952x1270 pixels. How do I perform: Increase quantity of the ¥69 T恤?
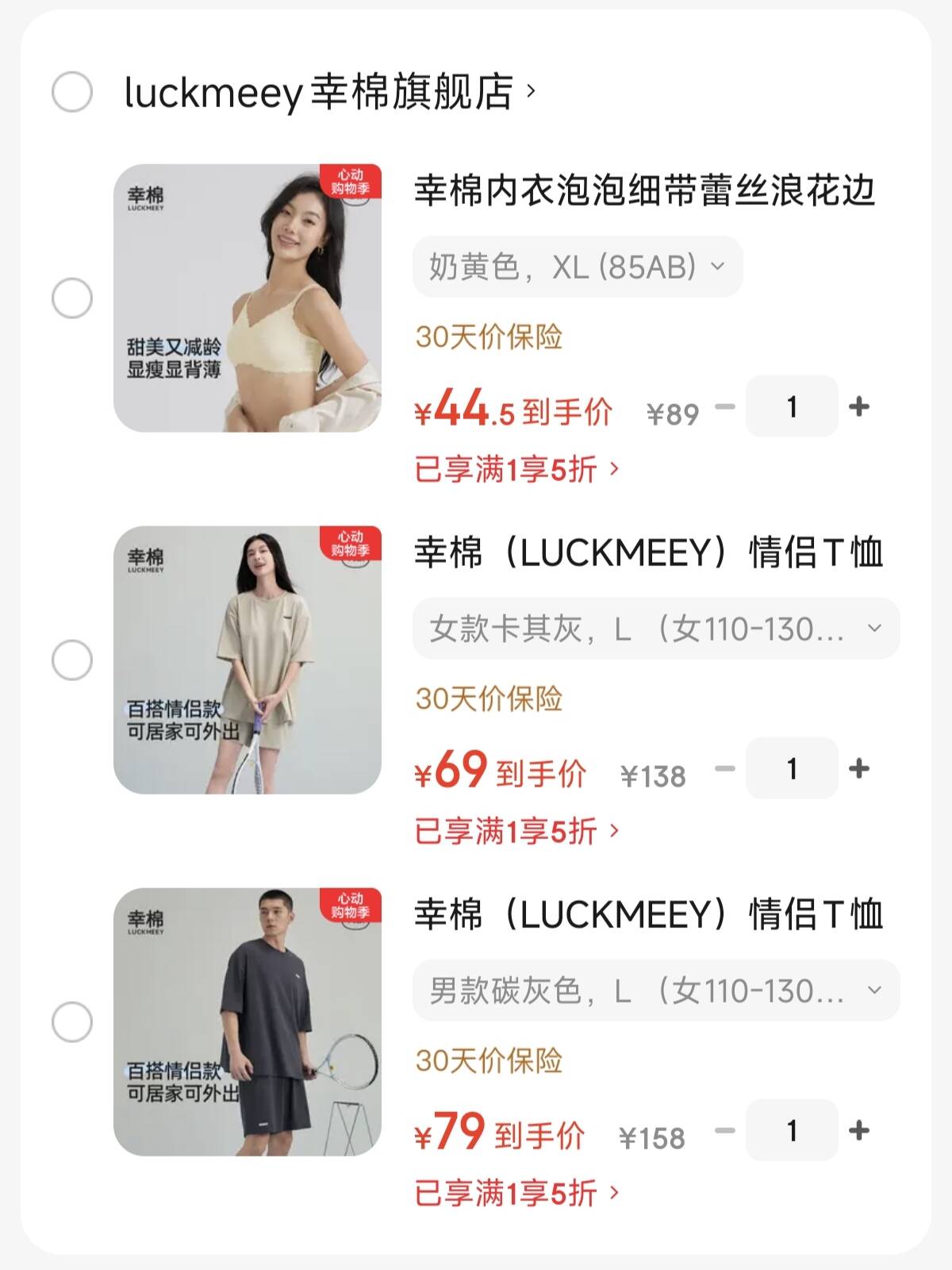[x=859, y=768]
